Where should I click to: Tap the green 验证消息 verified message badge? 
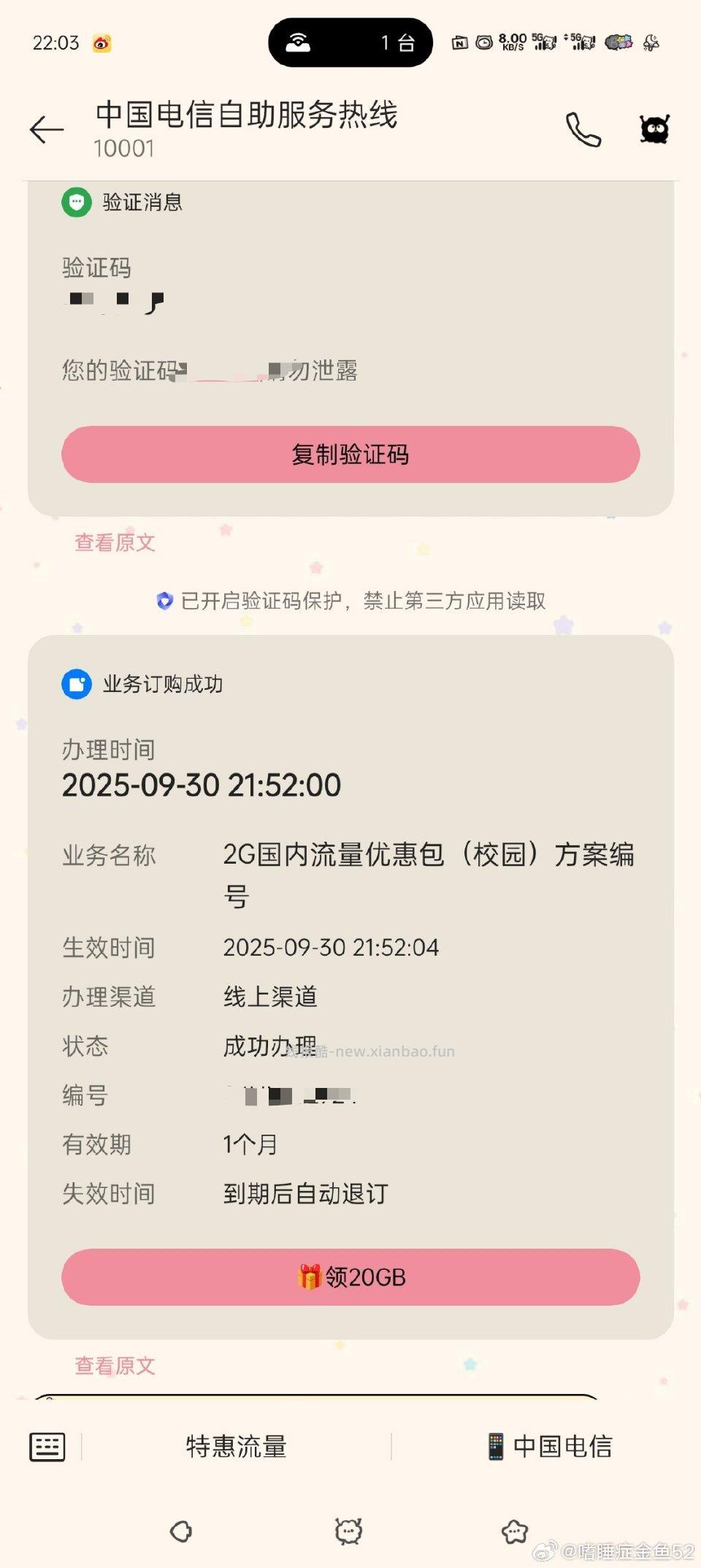(76, 202)
